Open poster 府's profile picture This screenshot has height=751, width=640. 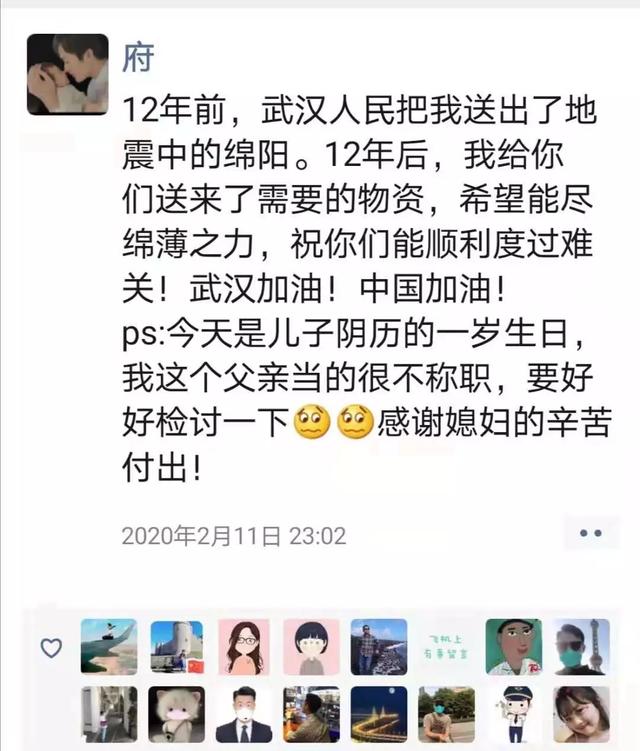pos(67,74)
